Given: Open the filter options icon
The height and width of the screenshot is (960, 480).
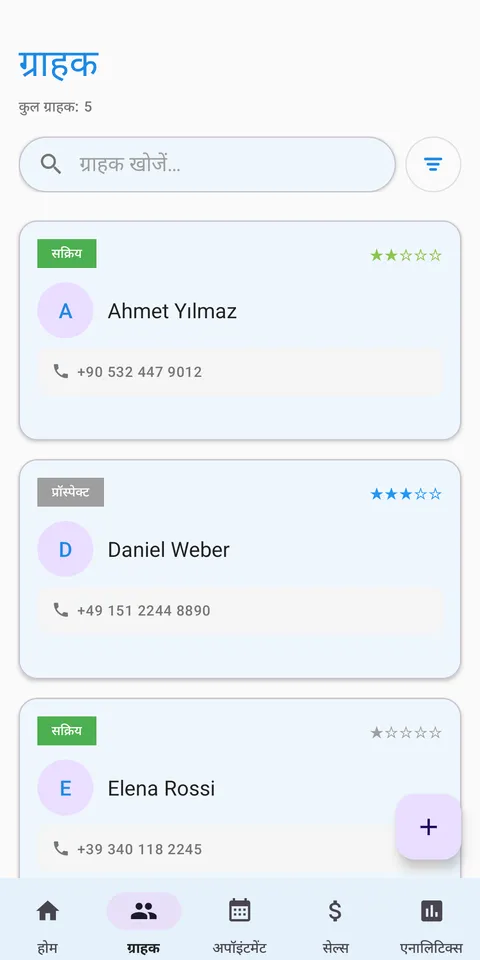Looking at the screenshot, I should pyautogui.click(x=433, y=164).
